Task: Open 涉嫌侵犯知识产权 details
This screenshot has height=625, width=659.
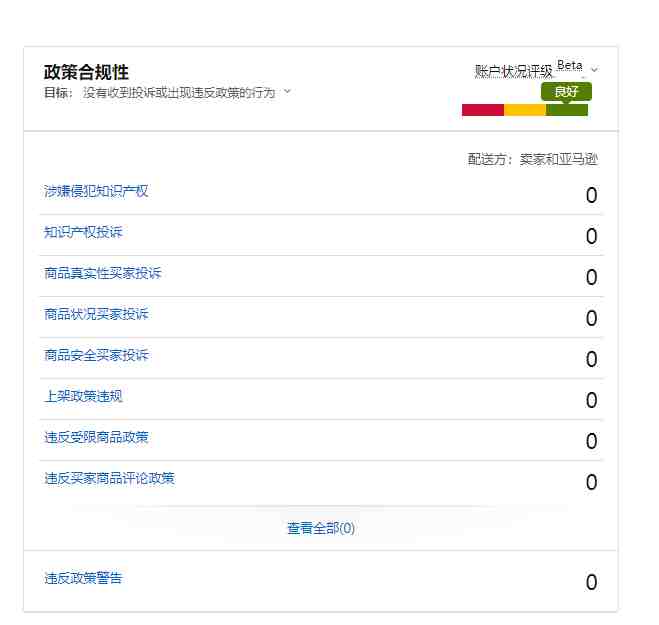Action: pos(96,191)
